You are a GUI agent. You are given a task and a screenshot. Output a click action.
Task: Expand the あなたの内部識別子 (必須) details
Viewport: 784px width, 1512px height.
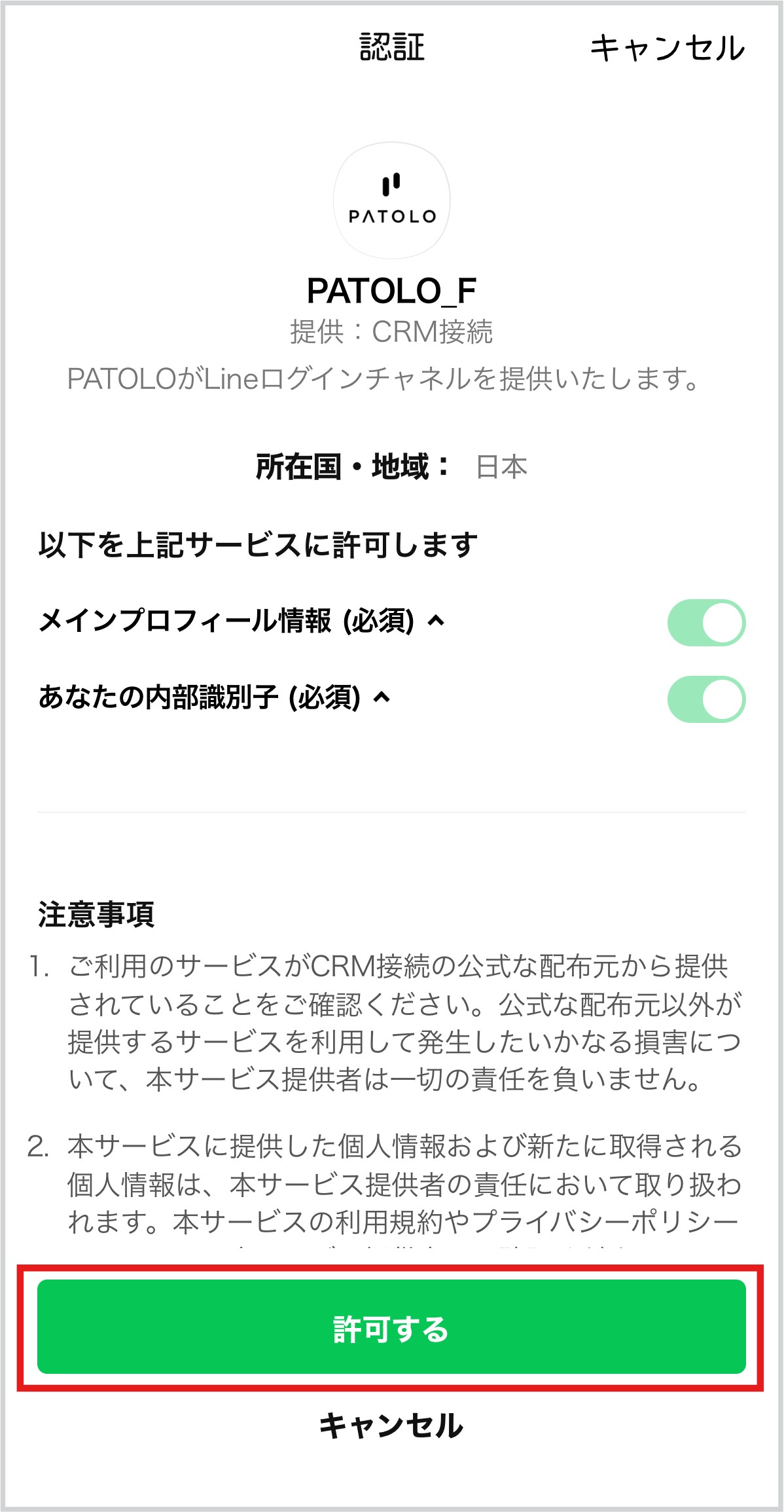coord(382,697)
